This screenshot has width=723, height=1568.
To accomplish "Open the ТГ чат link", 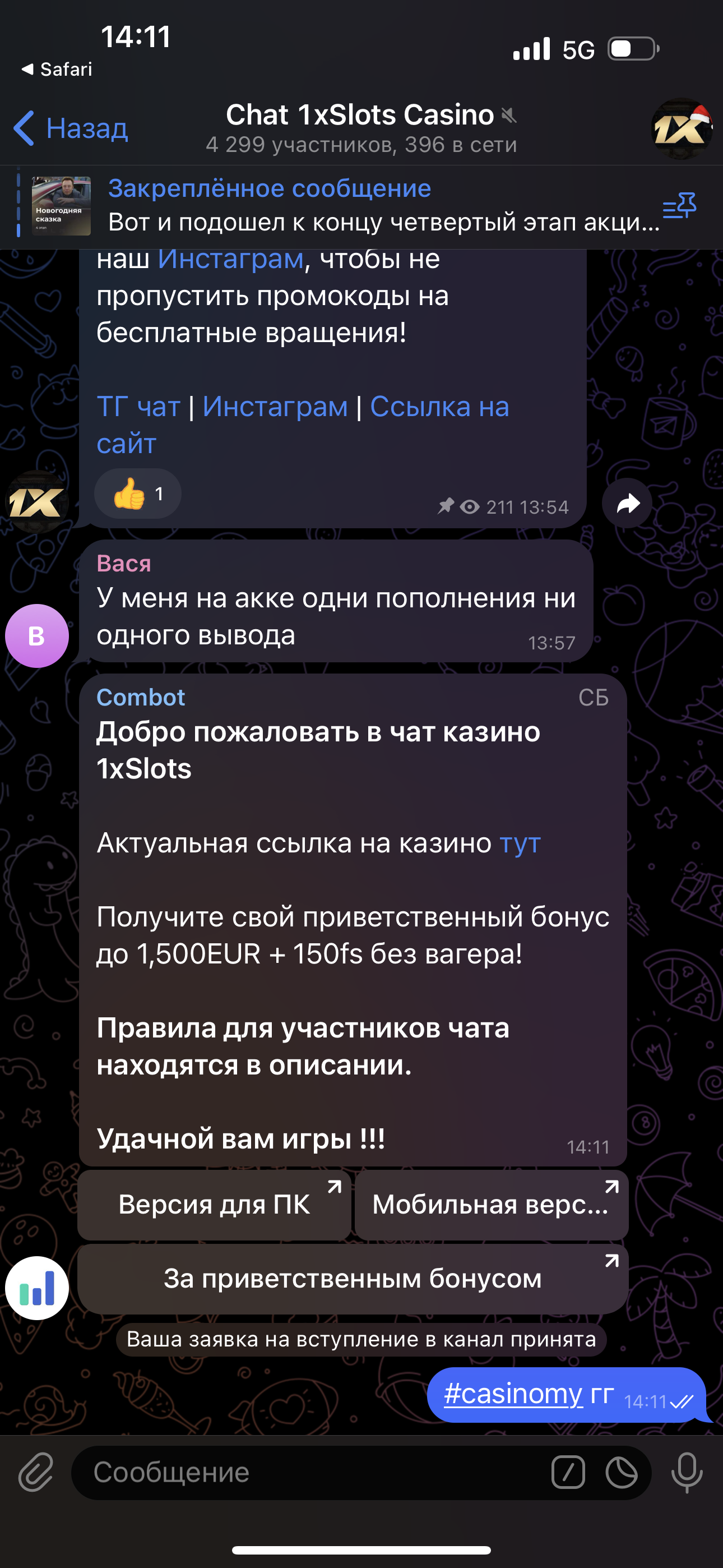I will (139, 407).
